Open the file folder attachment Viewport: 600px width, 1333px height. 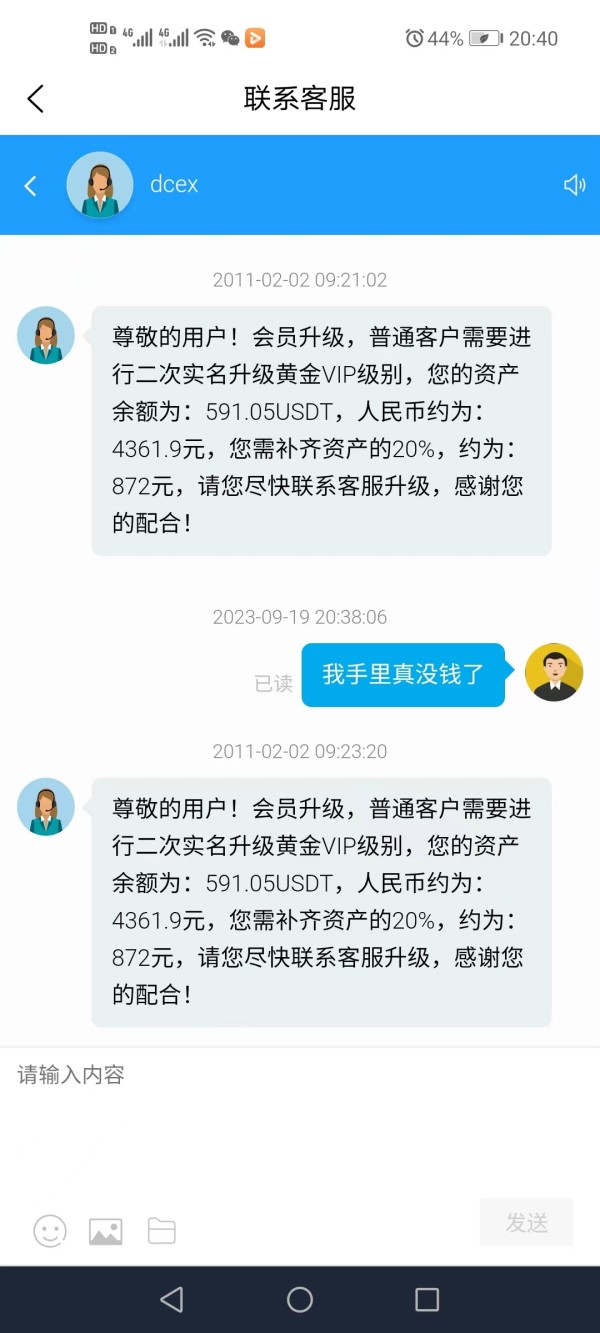(162, 1231)
